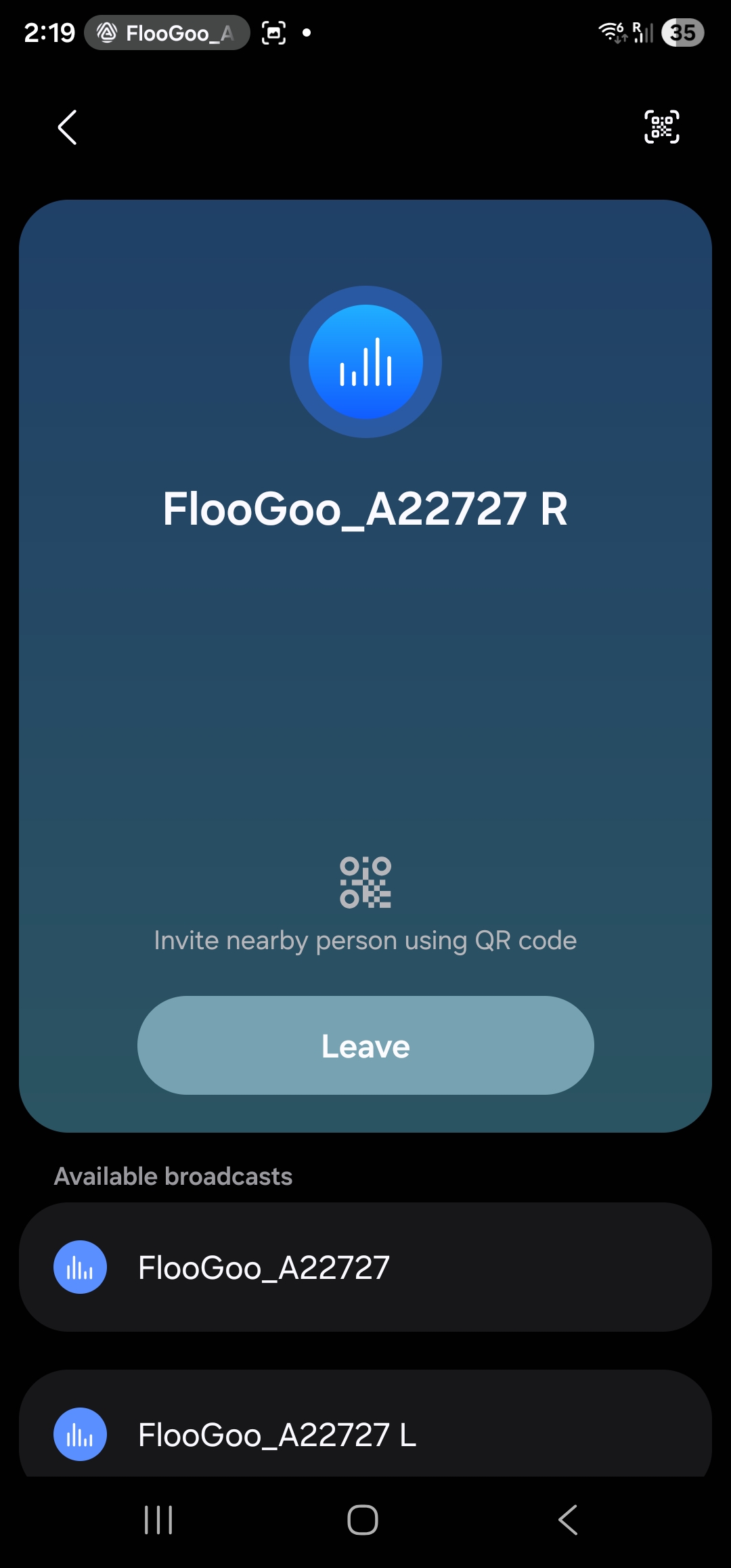
Task: Select the FlooGoo_A22727 L broadcast icon
Action: (x=79, y=1433)
